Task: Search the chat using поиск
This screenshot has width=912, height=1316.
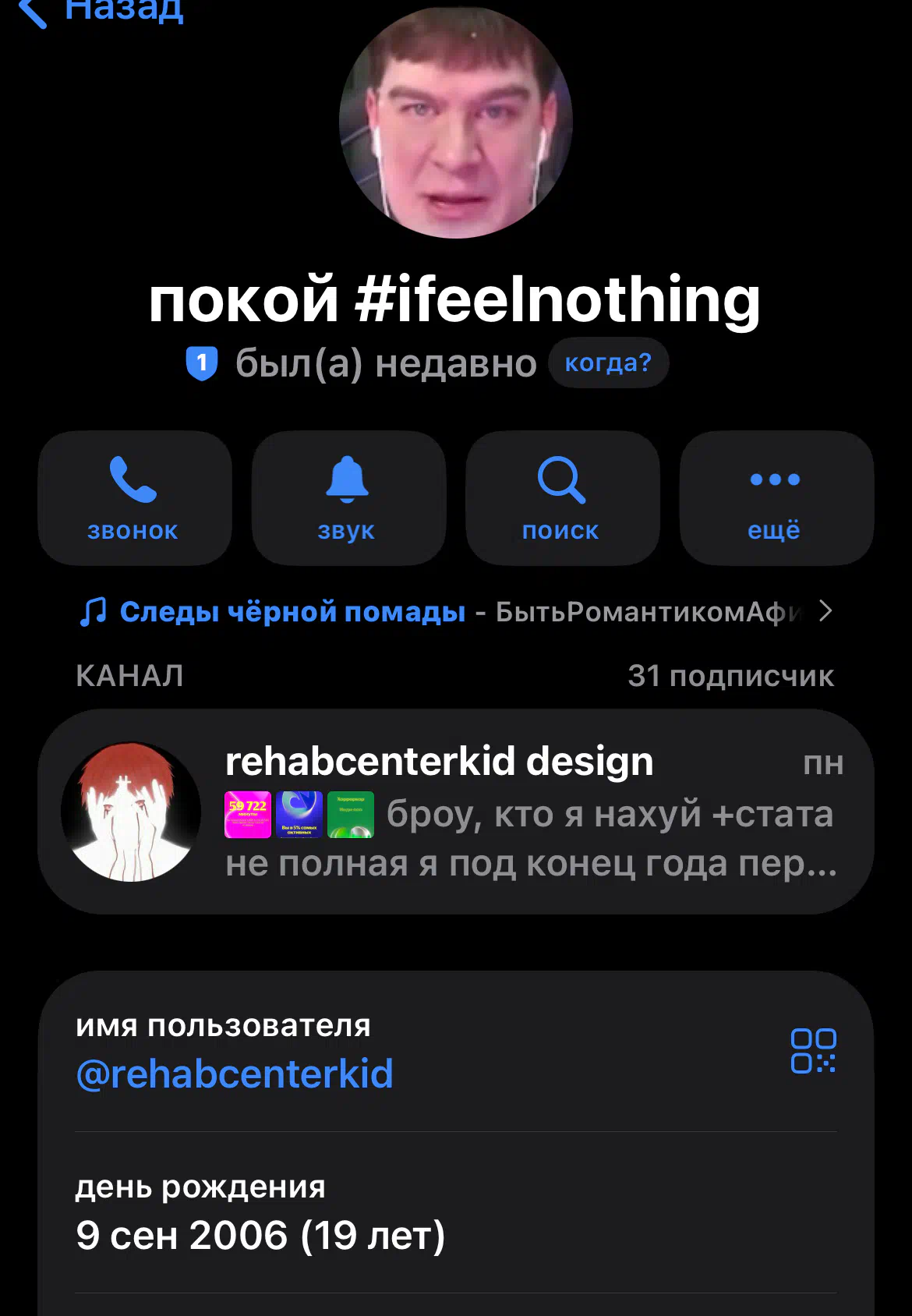Action: 562,498
